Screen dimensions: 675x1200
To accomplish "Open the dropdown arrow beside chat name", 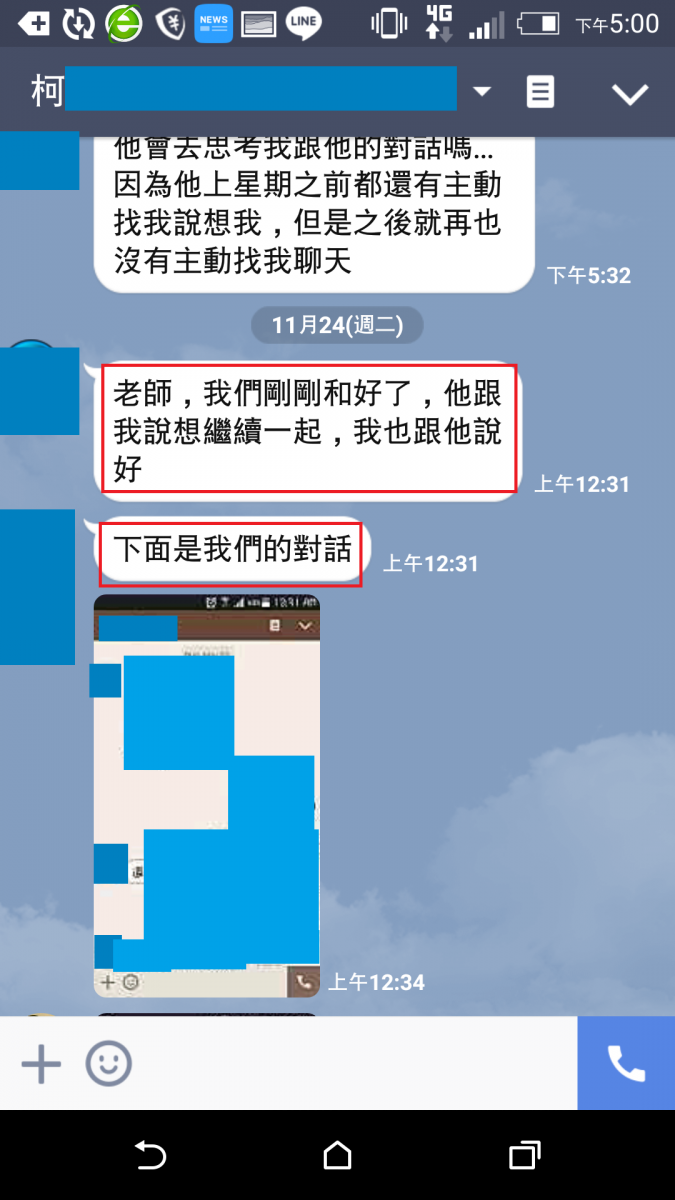I will [482, 92].
